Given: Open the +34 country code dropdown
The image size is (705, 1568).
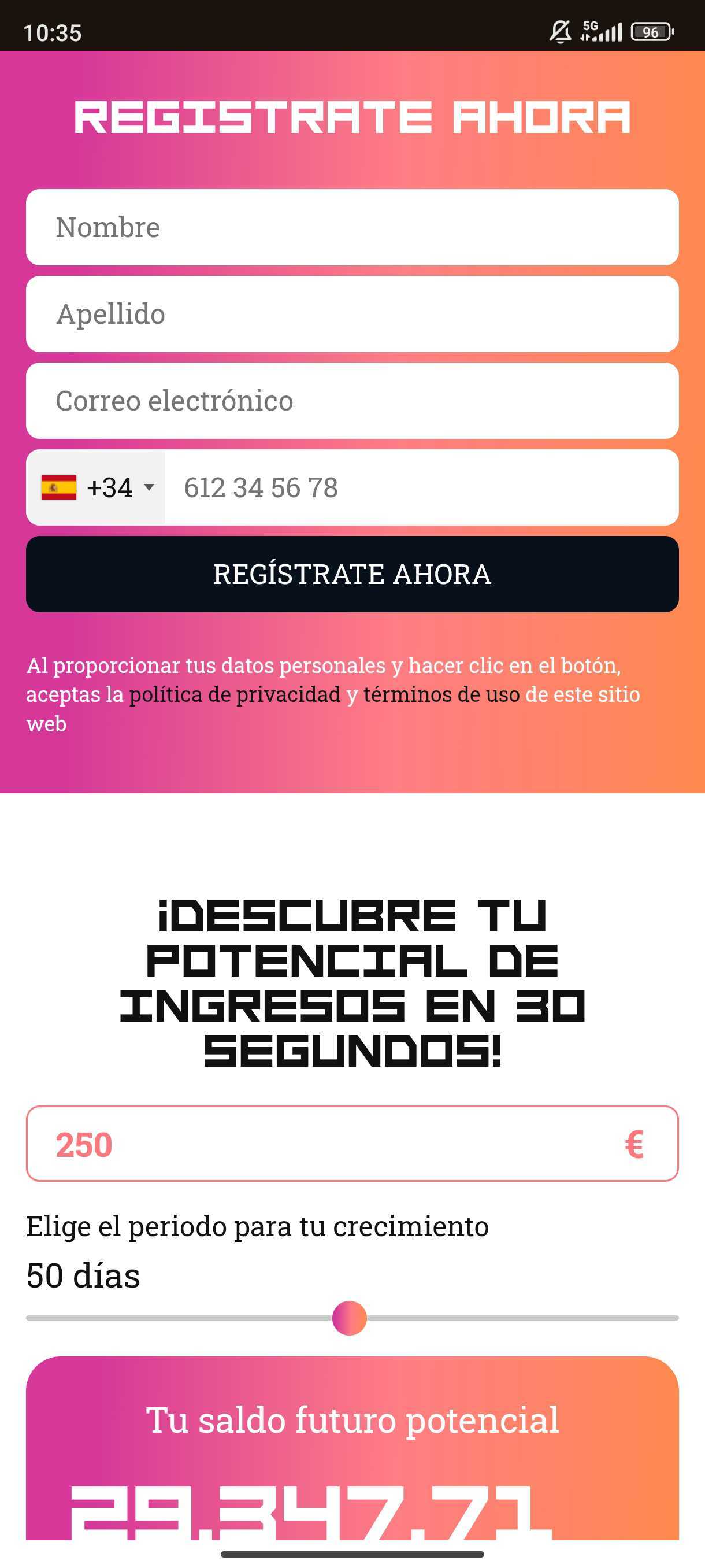Looking at the screenshot, I should [x=96, y=487].
